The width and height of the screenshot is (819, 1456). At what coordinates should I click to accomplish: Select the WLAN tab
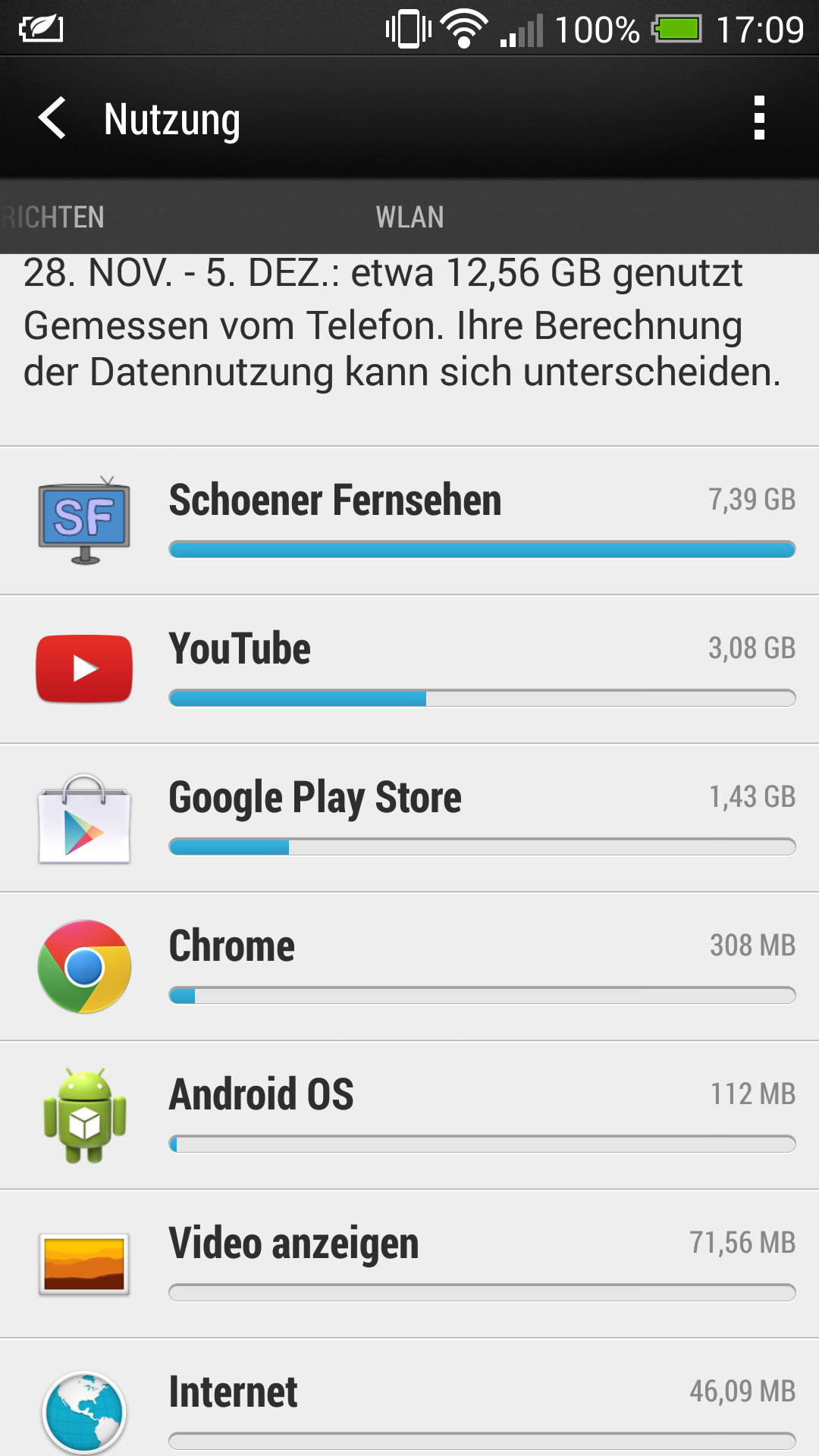pos(409,218)
